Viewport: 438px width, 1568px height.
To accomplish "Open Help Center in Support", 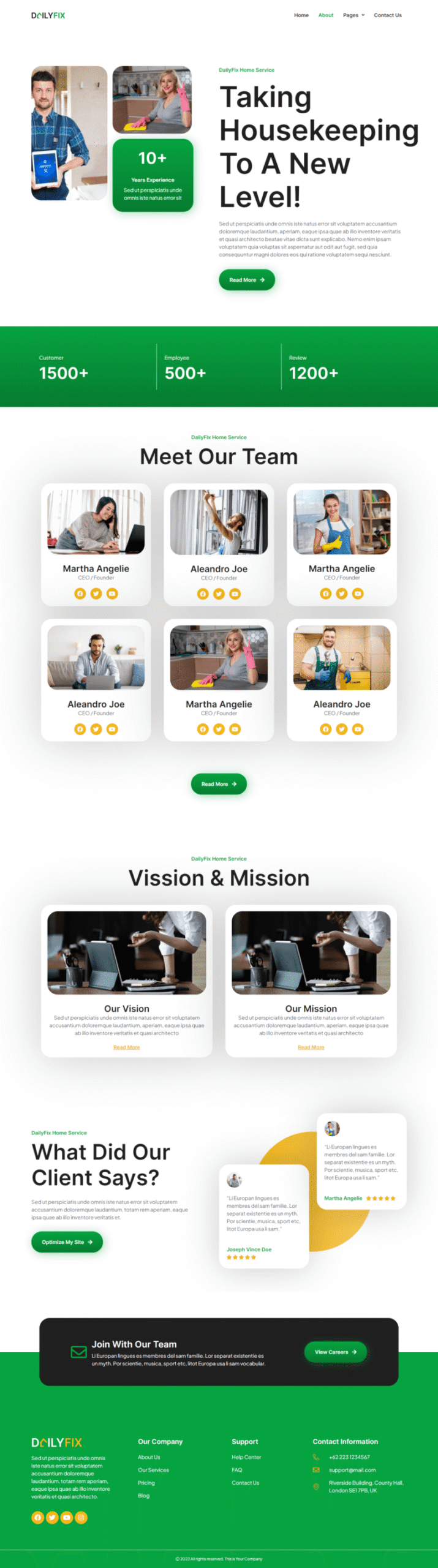I will click(x=246, y=1457).
